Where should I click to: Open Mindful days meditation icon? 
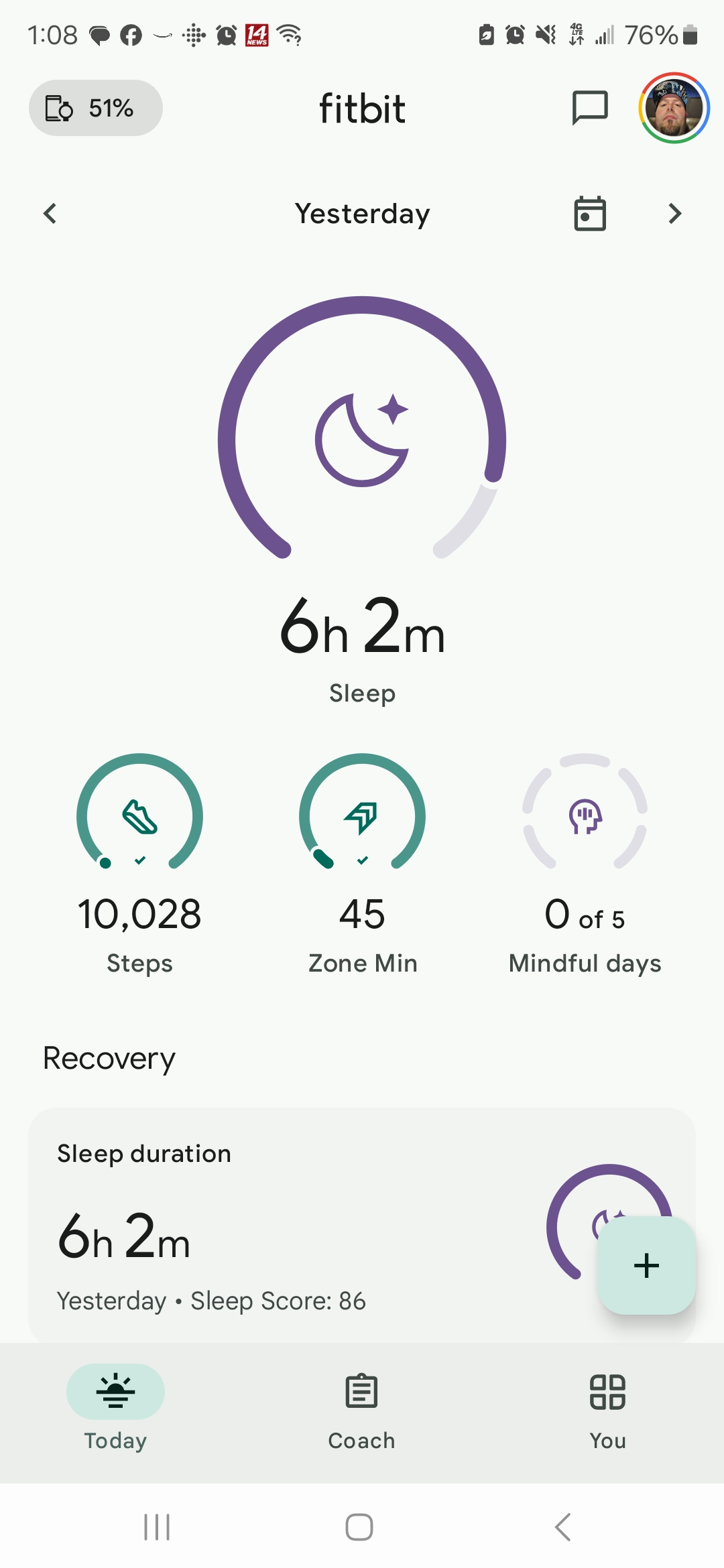tap(584, 816)
